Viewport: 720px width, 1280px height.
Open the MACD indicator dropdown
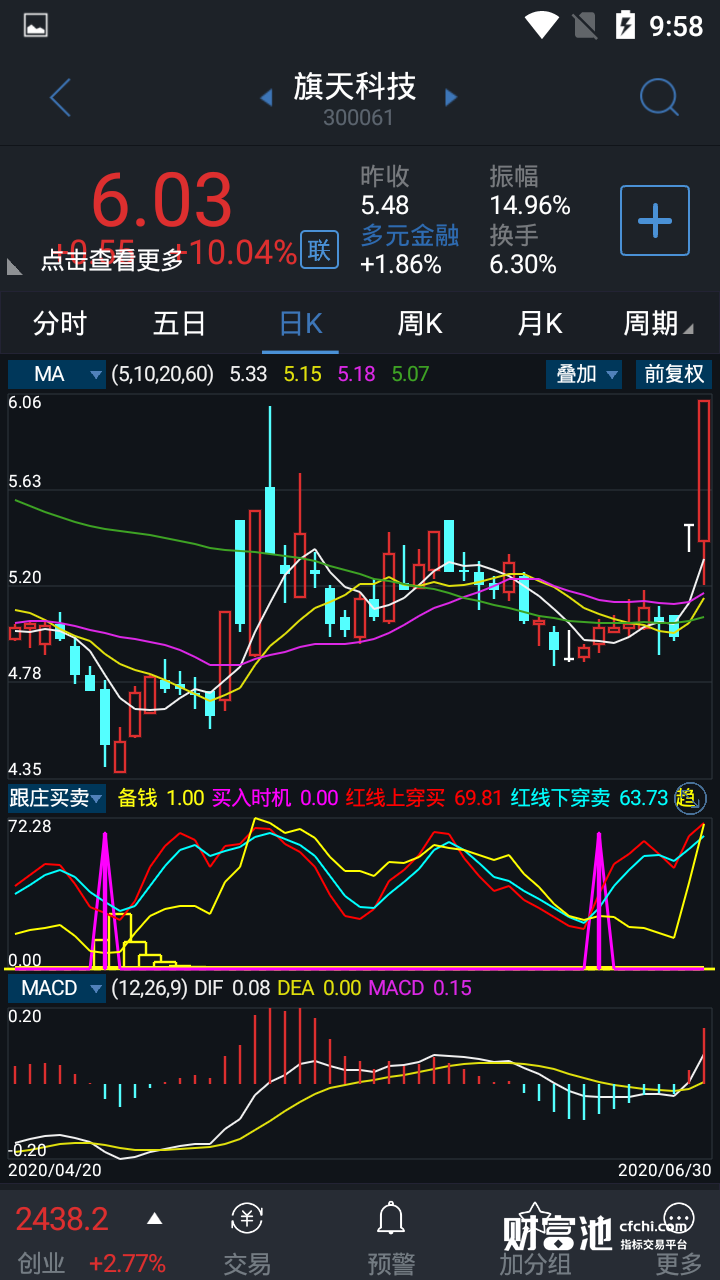click(56, 988)
